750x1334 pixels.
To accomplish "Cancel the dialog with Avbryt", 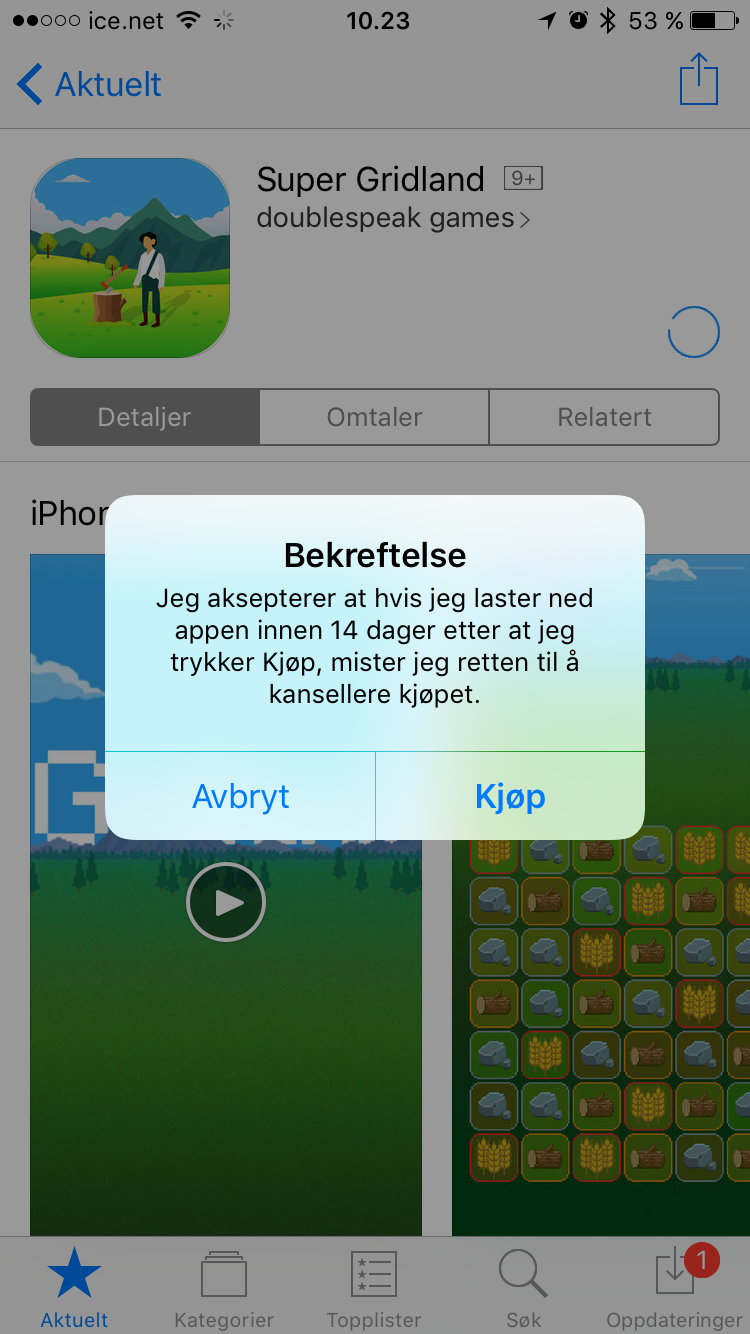I will pyautogui.click(x=240, y=796).
